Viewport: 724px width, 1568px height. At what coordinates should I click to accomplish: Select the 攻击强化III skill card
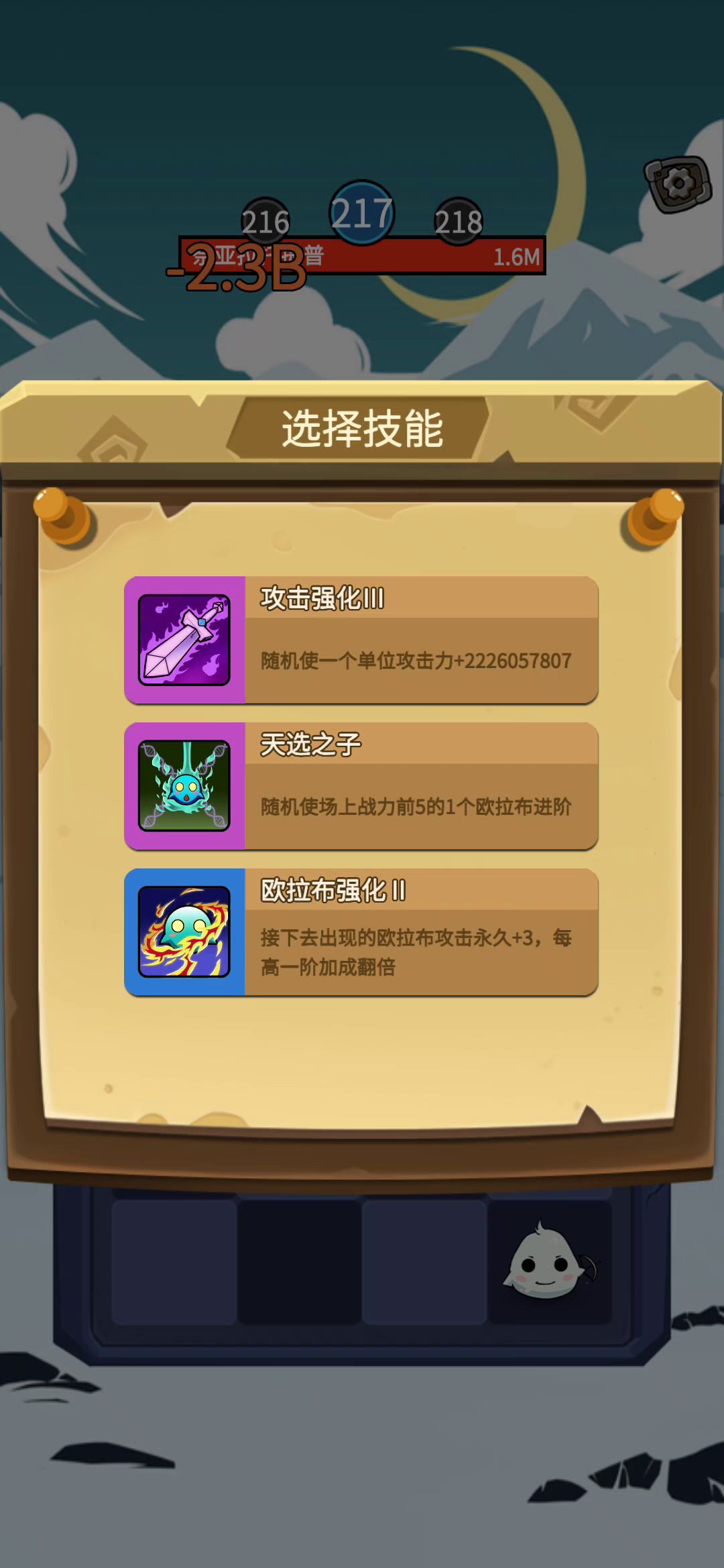361,640
